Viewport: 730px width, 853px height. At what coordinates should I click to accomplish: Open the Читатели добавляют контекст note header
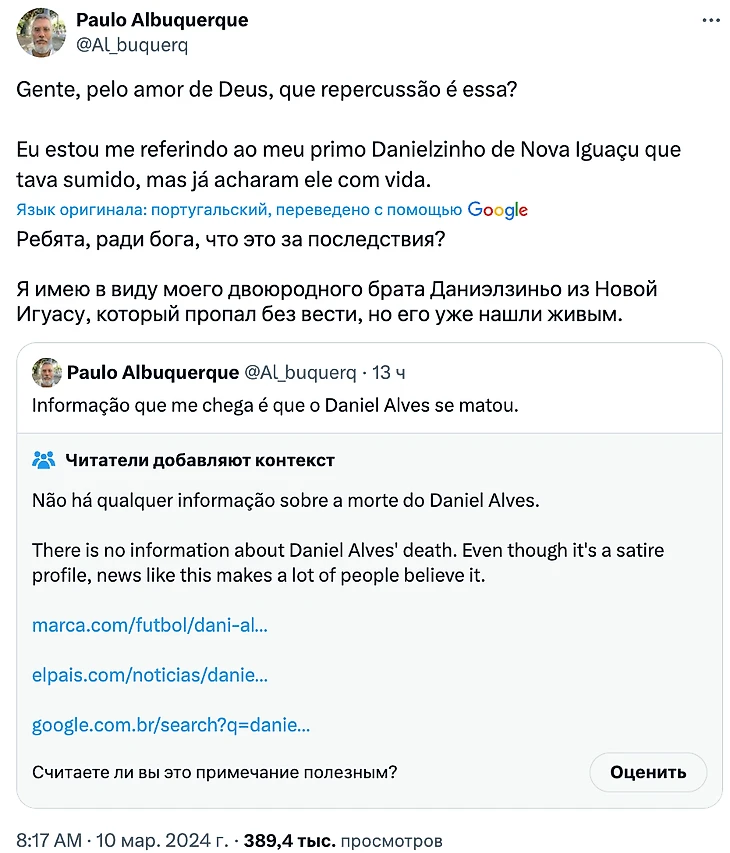pos(199,460)
